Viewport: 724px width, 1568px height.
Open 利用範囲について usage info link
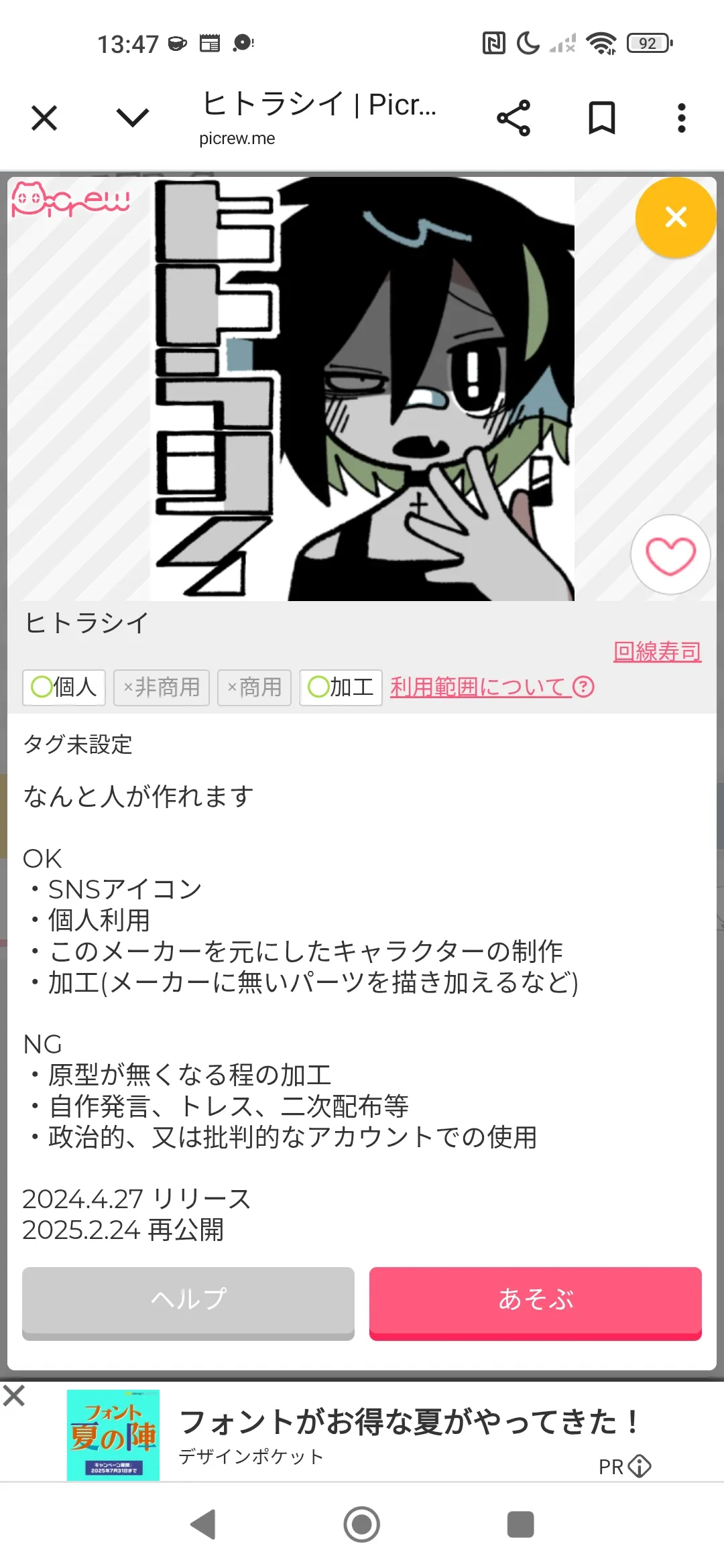pos(492,687)
